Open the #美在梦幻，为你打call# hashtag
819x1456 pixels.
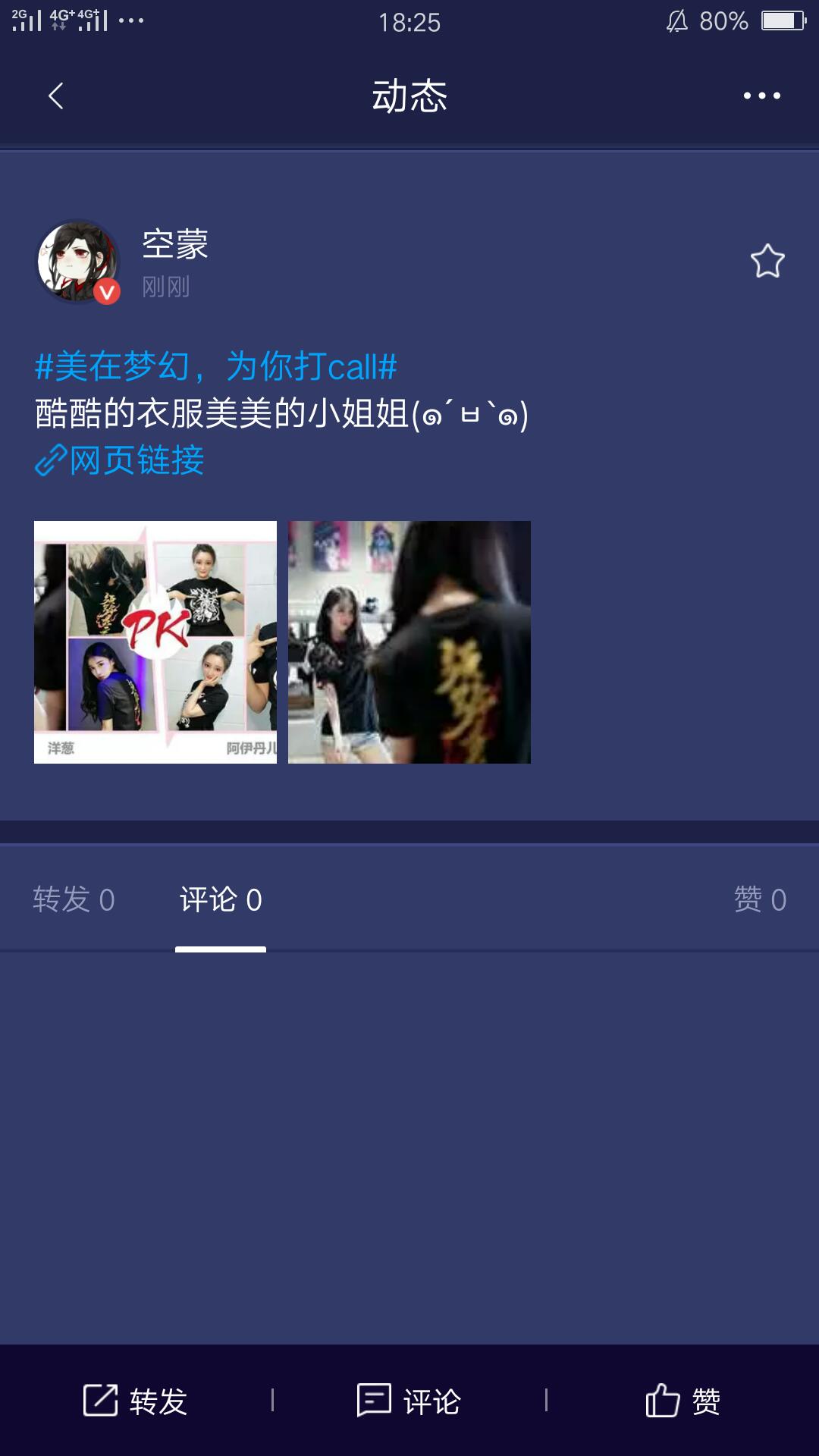pyautogui.click(x=216, y=367)
